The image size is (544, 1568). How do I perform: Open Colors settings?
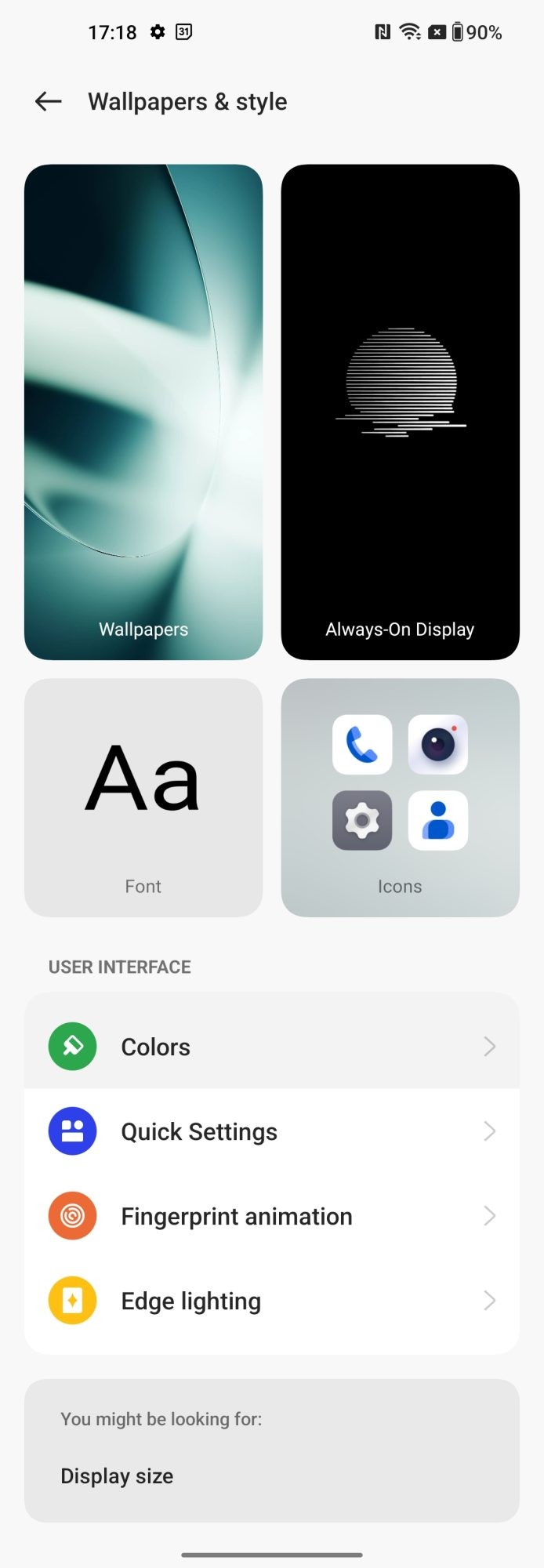pyautogui.click(x=271, y=1047)
